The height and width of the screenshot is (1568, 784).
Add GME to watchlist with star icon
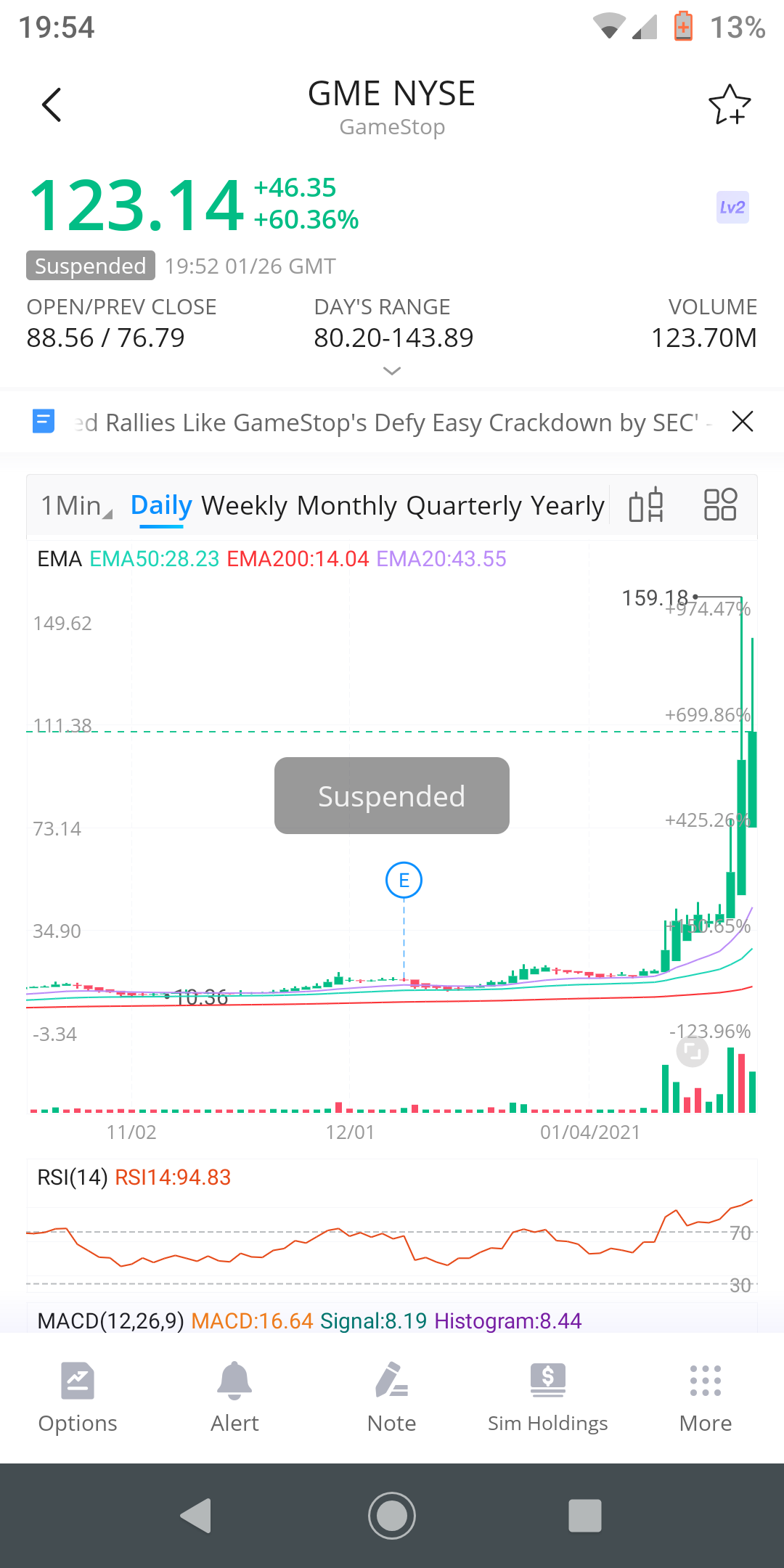[729, 105]
